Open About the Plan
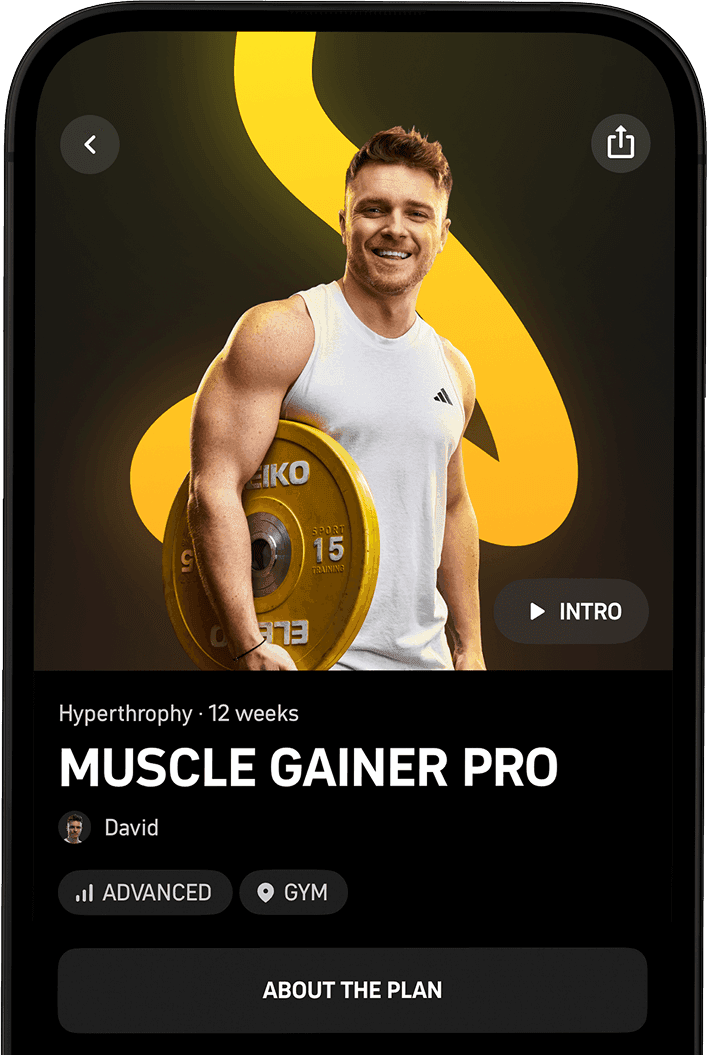 (x=352, y=990)
